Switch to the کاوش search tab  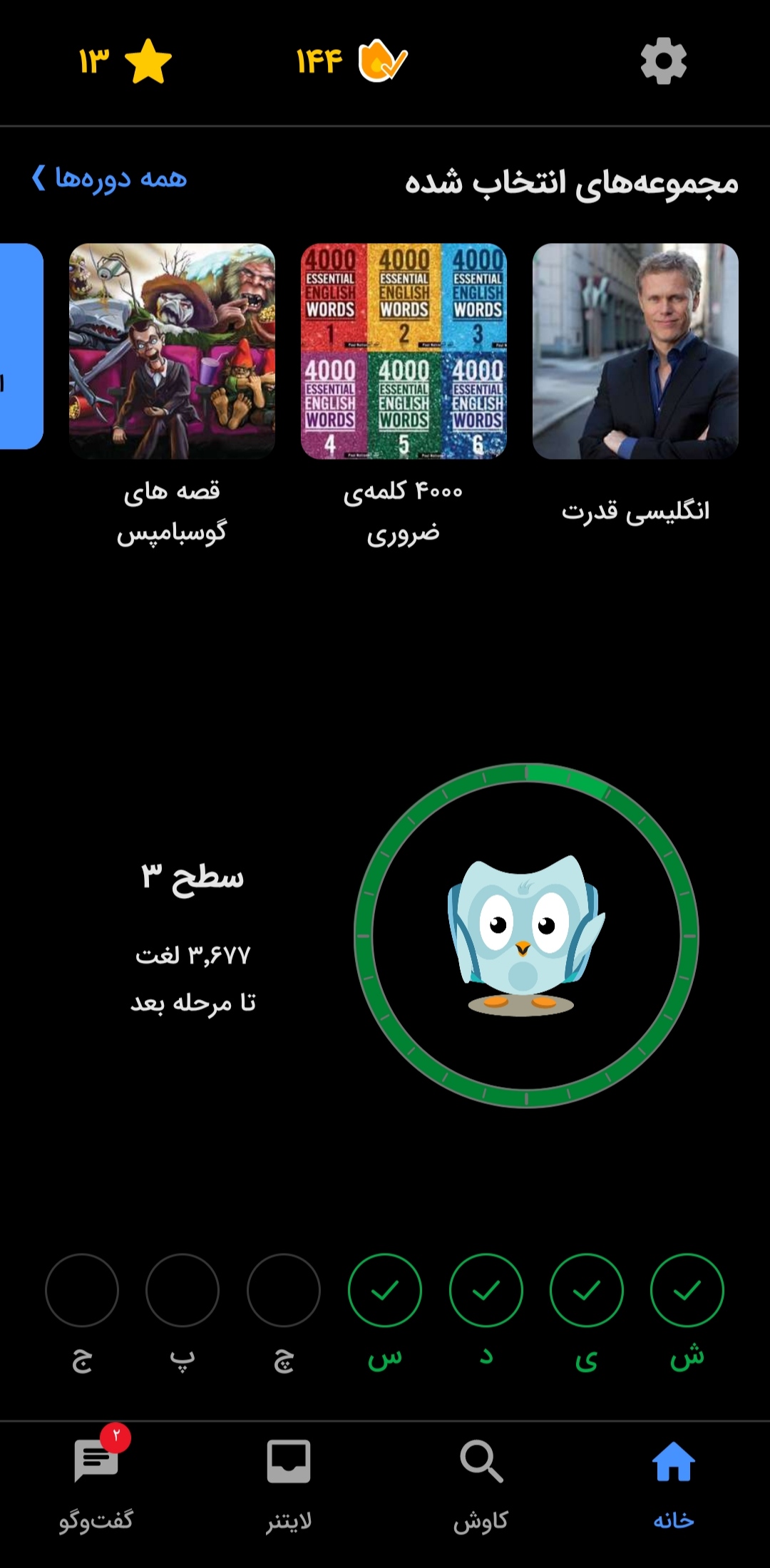pyautogui.click(x=481, y=1485)
